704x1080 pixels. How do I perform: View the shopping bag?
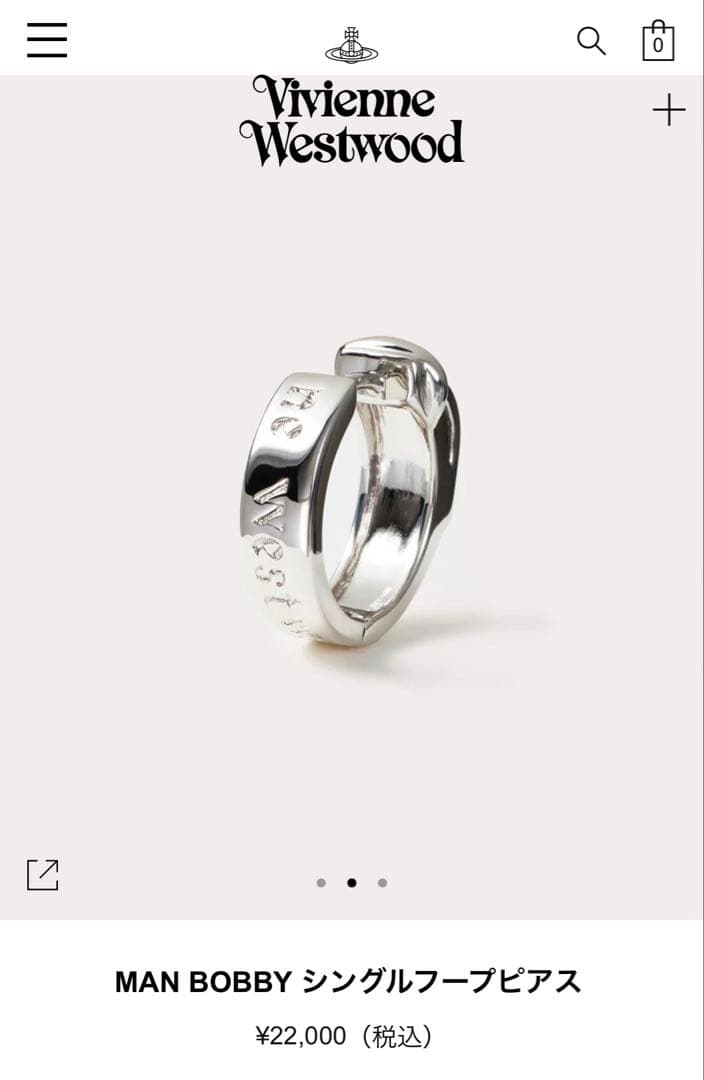point(658,41)
